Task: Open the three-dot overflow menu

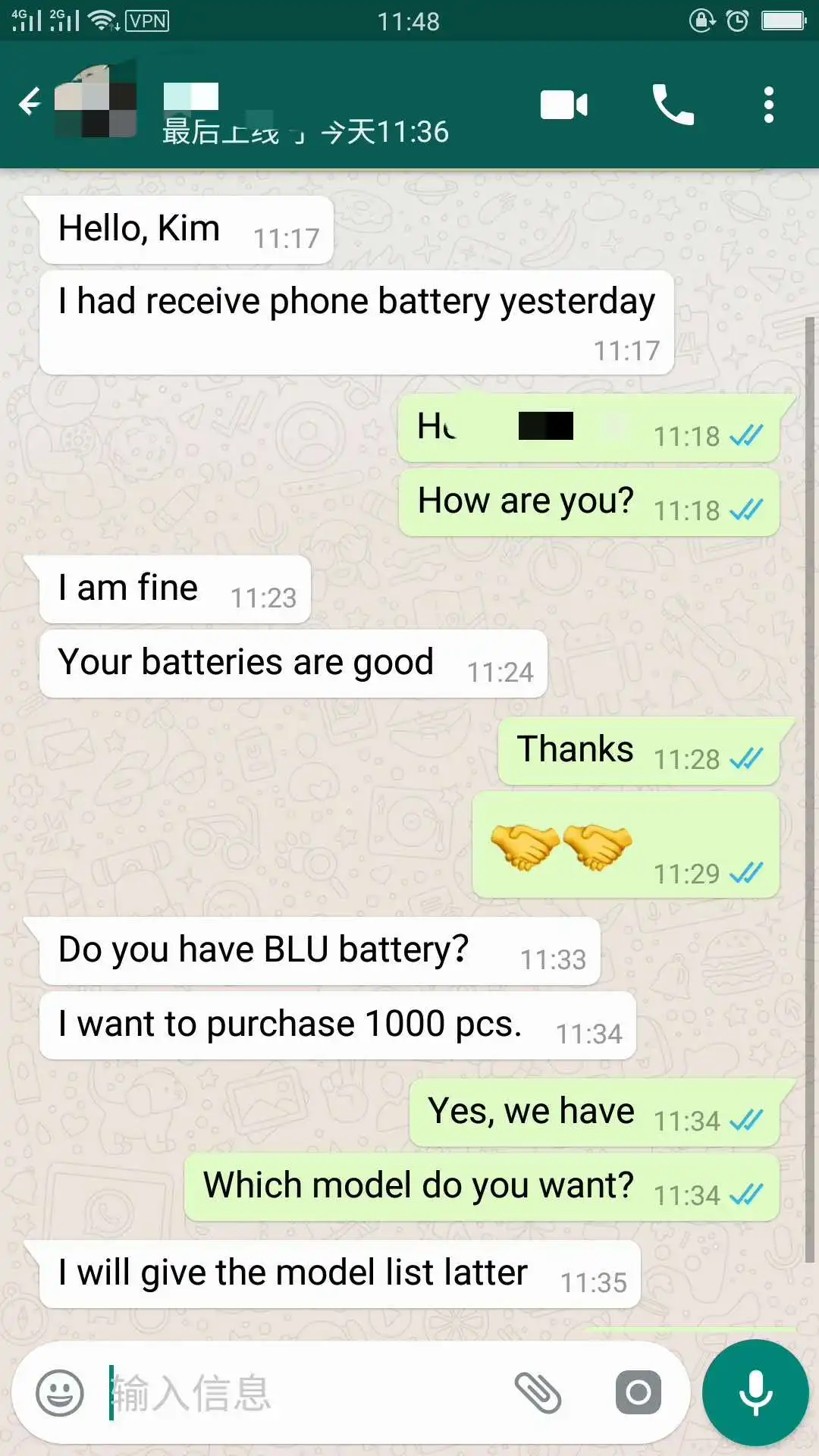Action: pos(769,104)
